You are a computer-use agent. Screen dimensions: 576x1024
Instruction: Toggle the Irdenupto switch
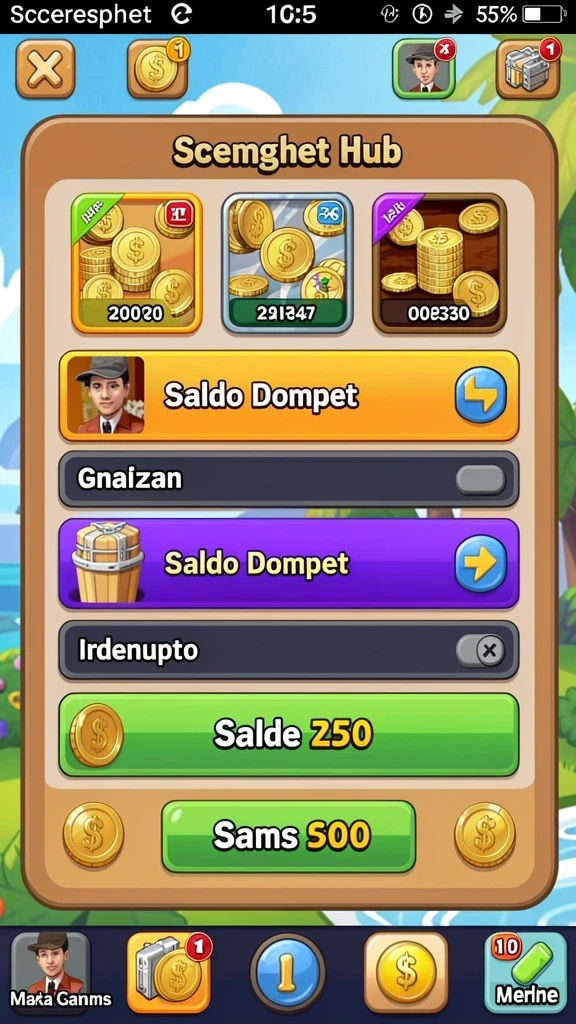pyautogui.click(x=481, y=650)
